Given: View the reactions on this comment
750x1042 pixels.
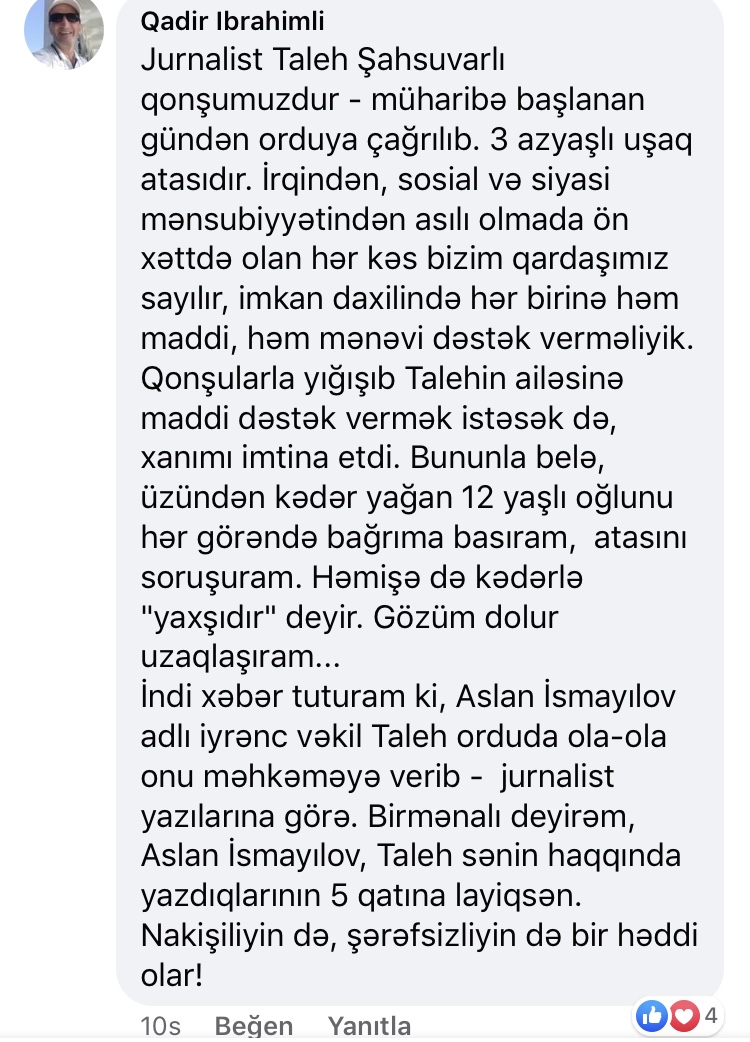Looking at the screenshot, I should 677,1018.
